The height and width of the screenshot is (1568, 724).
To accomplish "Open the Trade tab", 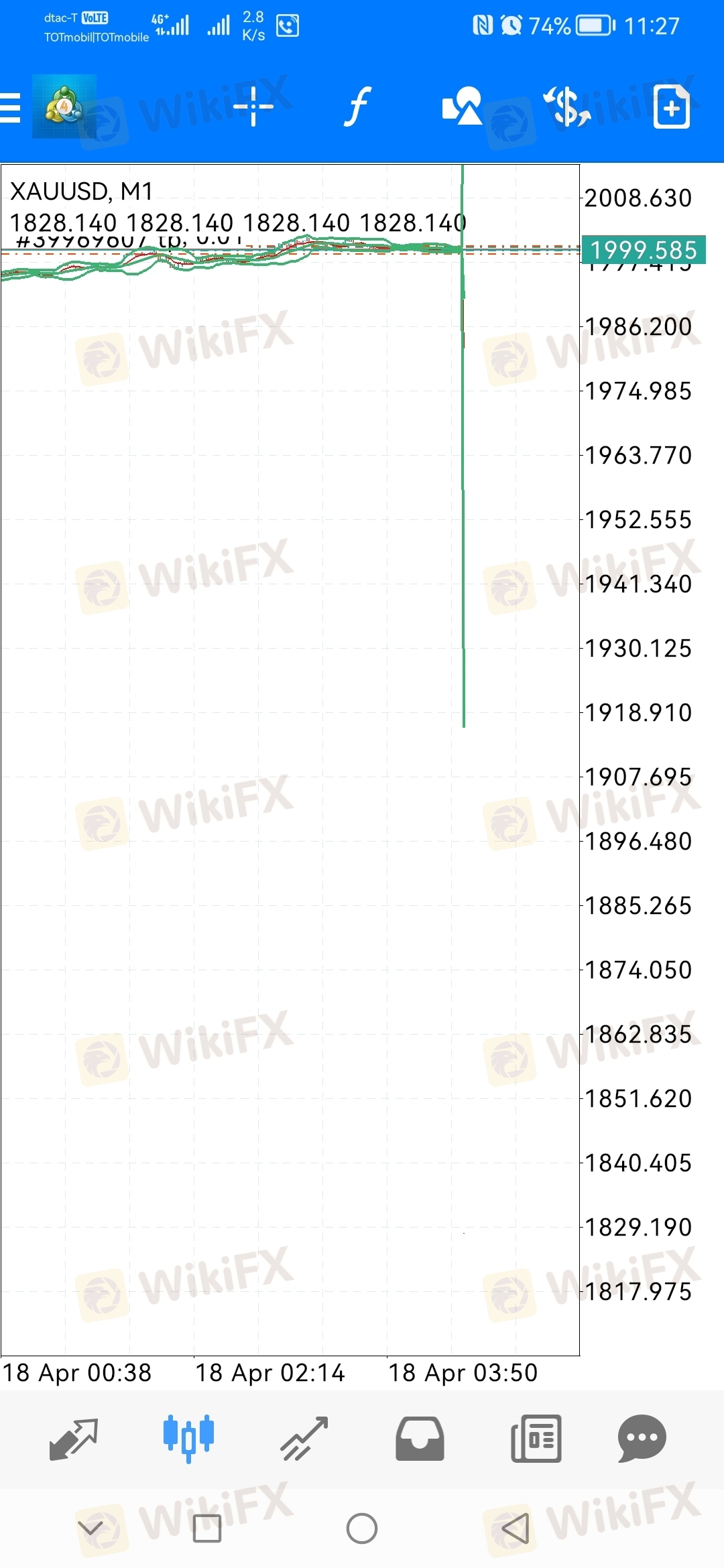I will point(304,1439).
